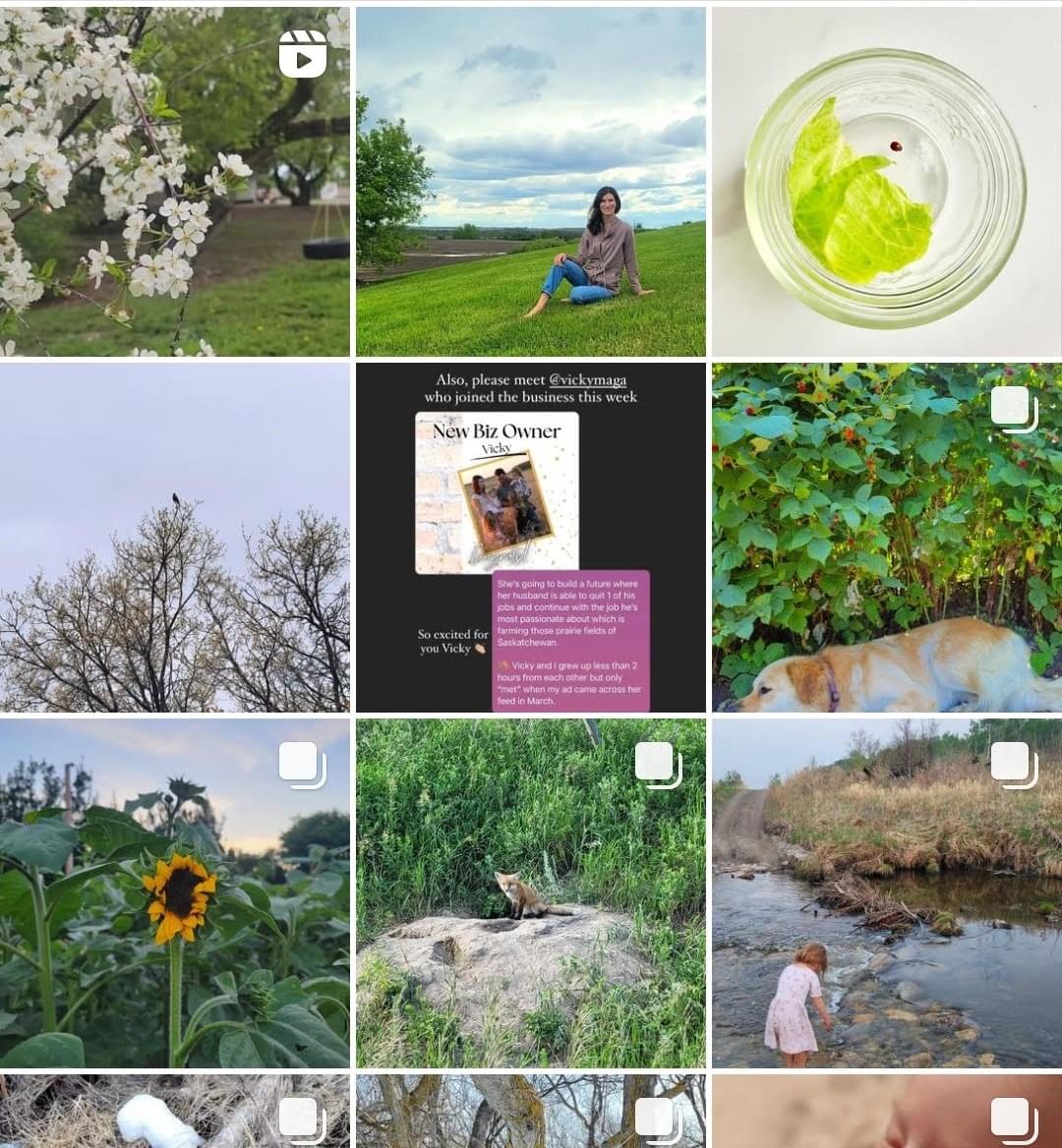View the lettuce leaf in jar post
1062x1148 pixels.
[887, 182]
